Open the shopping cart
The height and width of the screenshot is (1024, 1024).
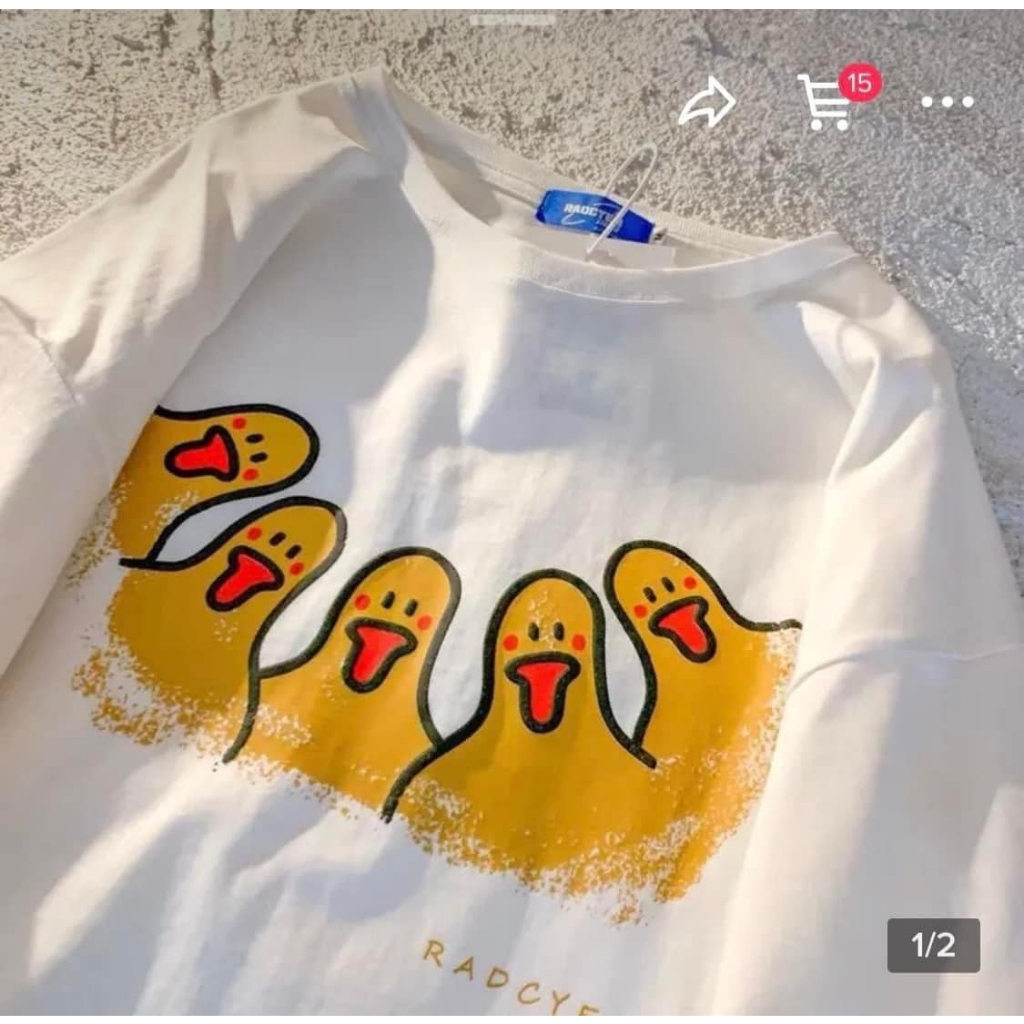(x=828, y=102)
